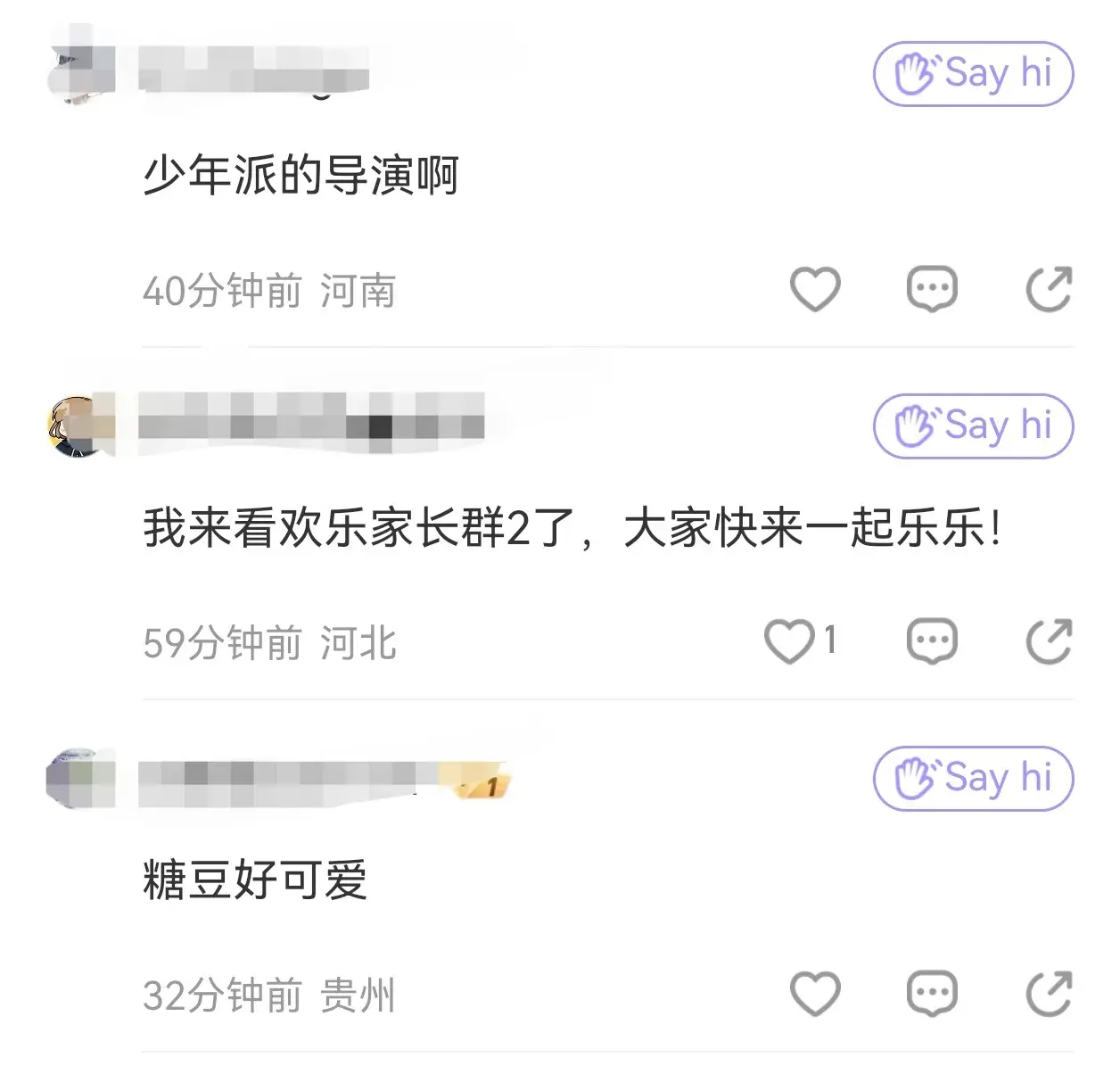The height and width of the screenshot is (1074, 1120).
Task: Say hi to the 欢乐家长群2 commenter
Action: (973, 426)
